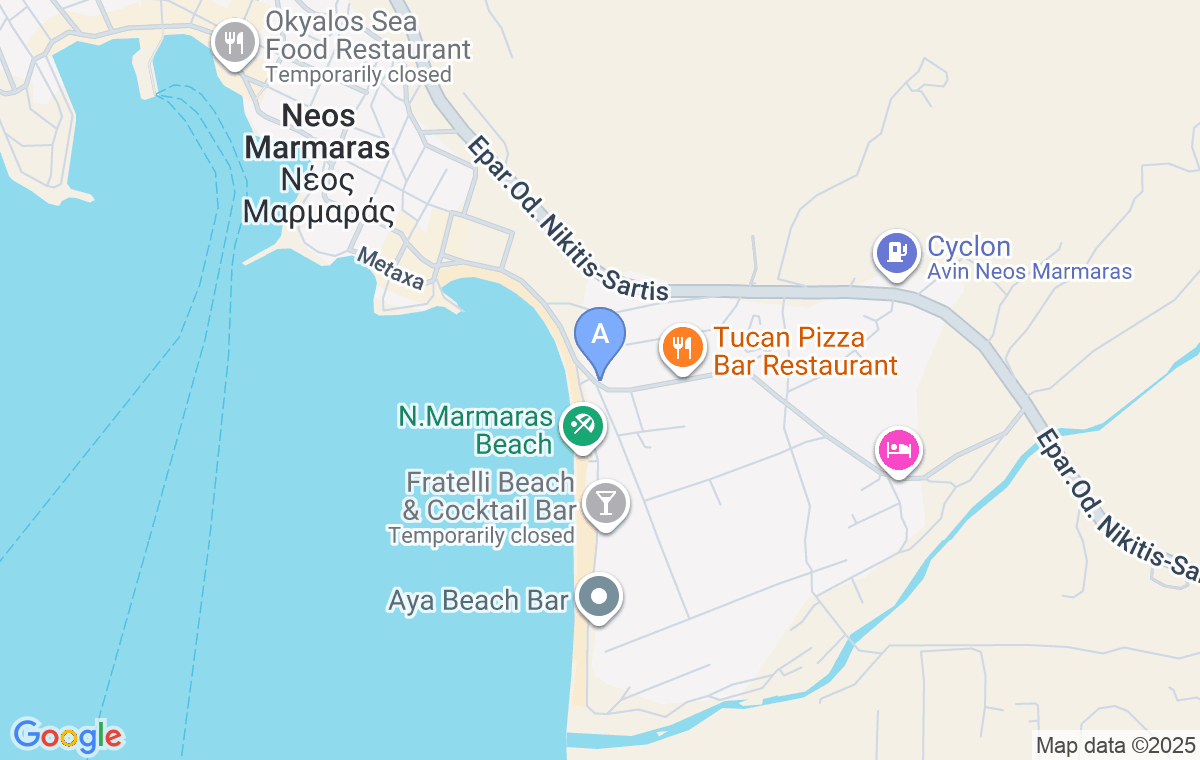Tap the Tucan Pizza Bar Restaurant marker
Viewport: 1200px width, 760px height.
tap(682, 348)
